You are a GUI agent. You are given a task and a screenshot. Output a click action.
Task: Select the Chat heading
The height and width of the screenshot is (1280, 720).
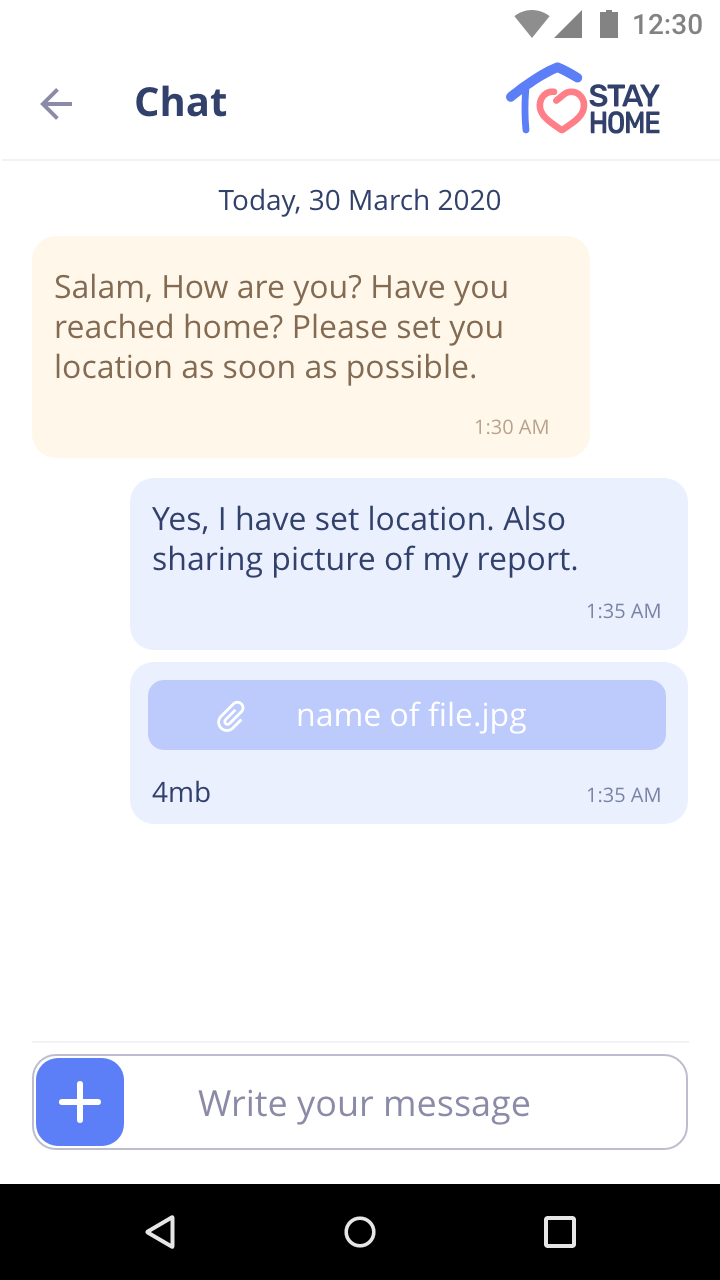[181, 102]
